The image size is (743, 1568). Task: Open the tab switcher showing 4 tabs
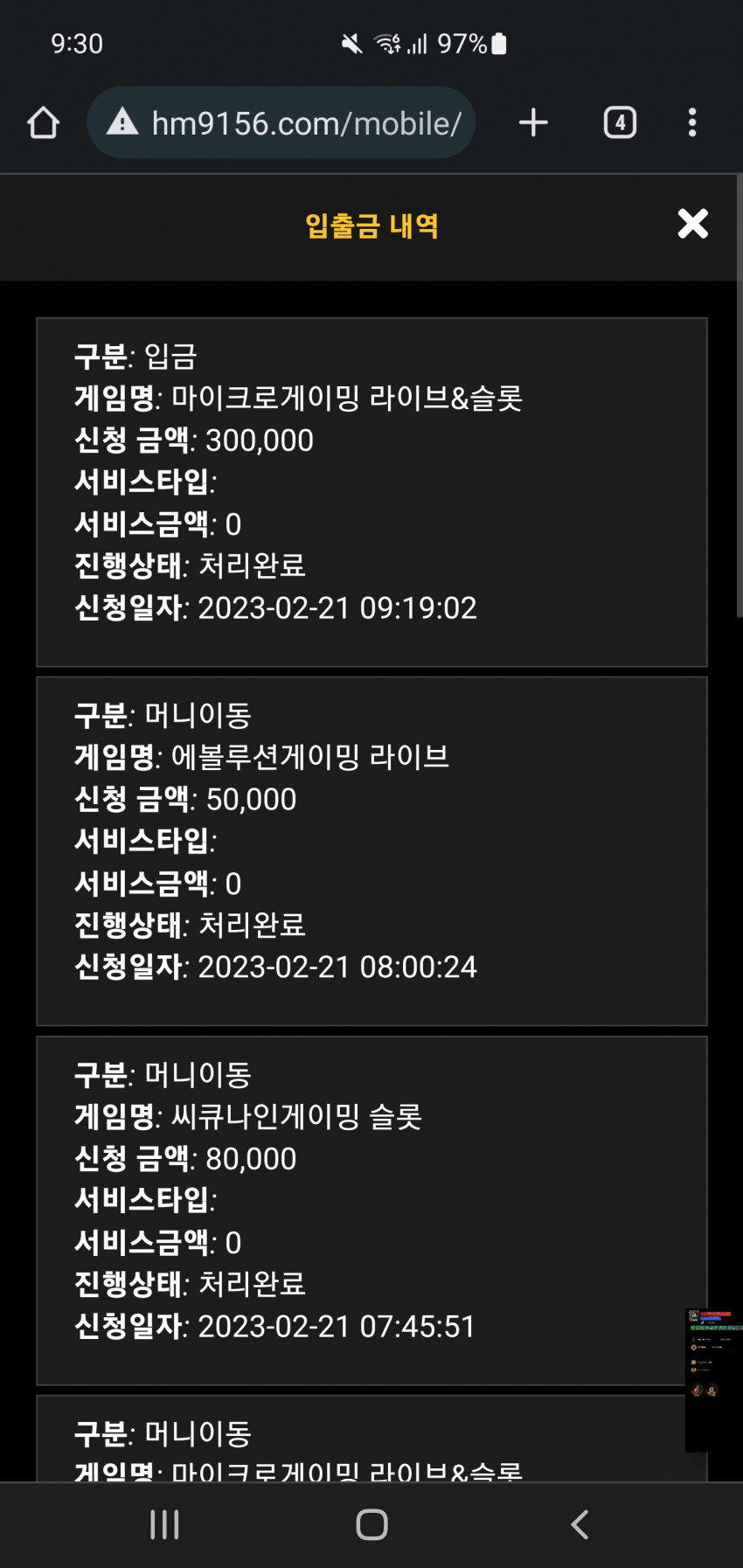coord(620,122)
